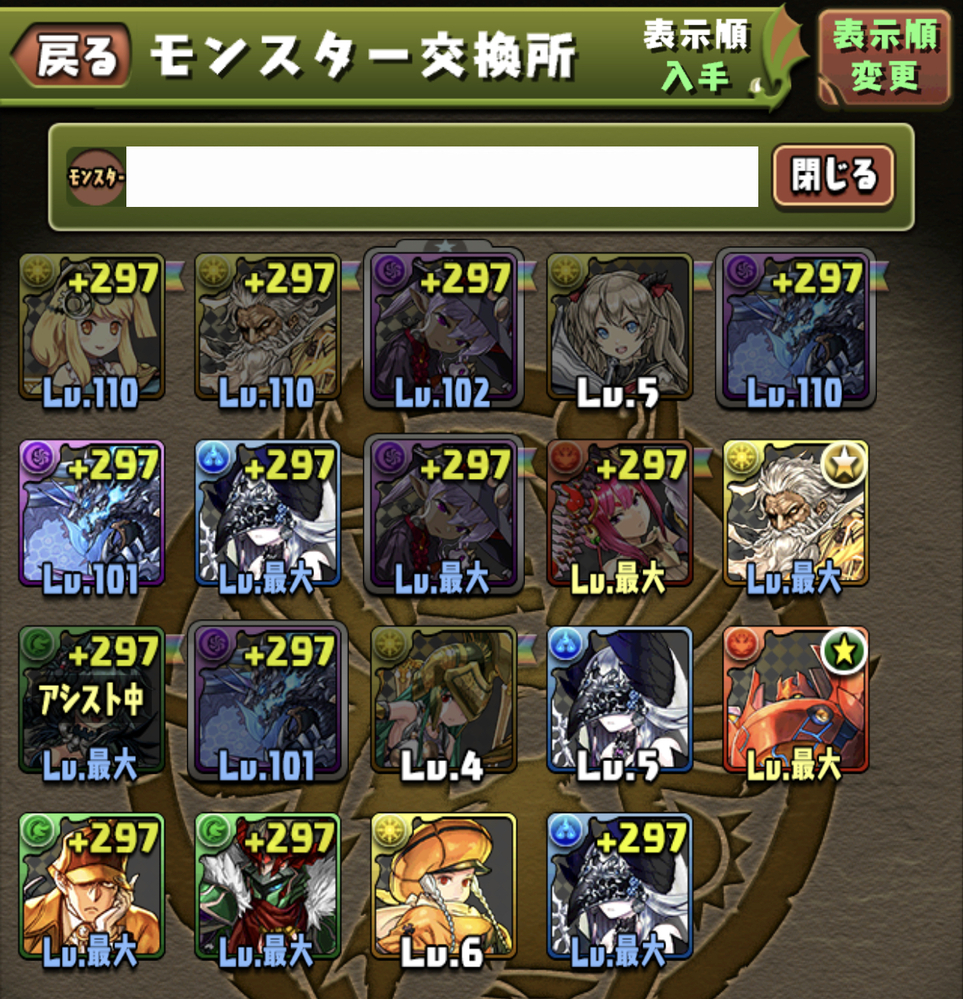Pick the detective in orange coat monster

point(91,887)
